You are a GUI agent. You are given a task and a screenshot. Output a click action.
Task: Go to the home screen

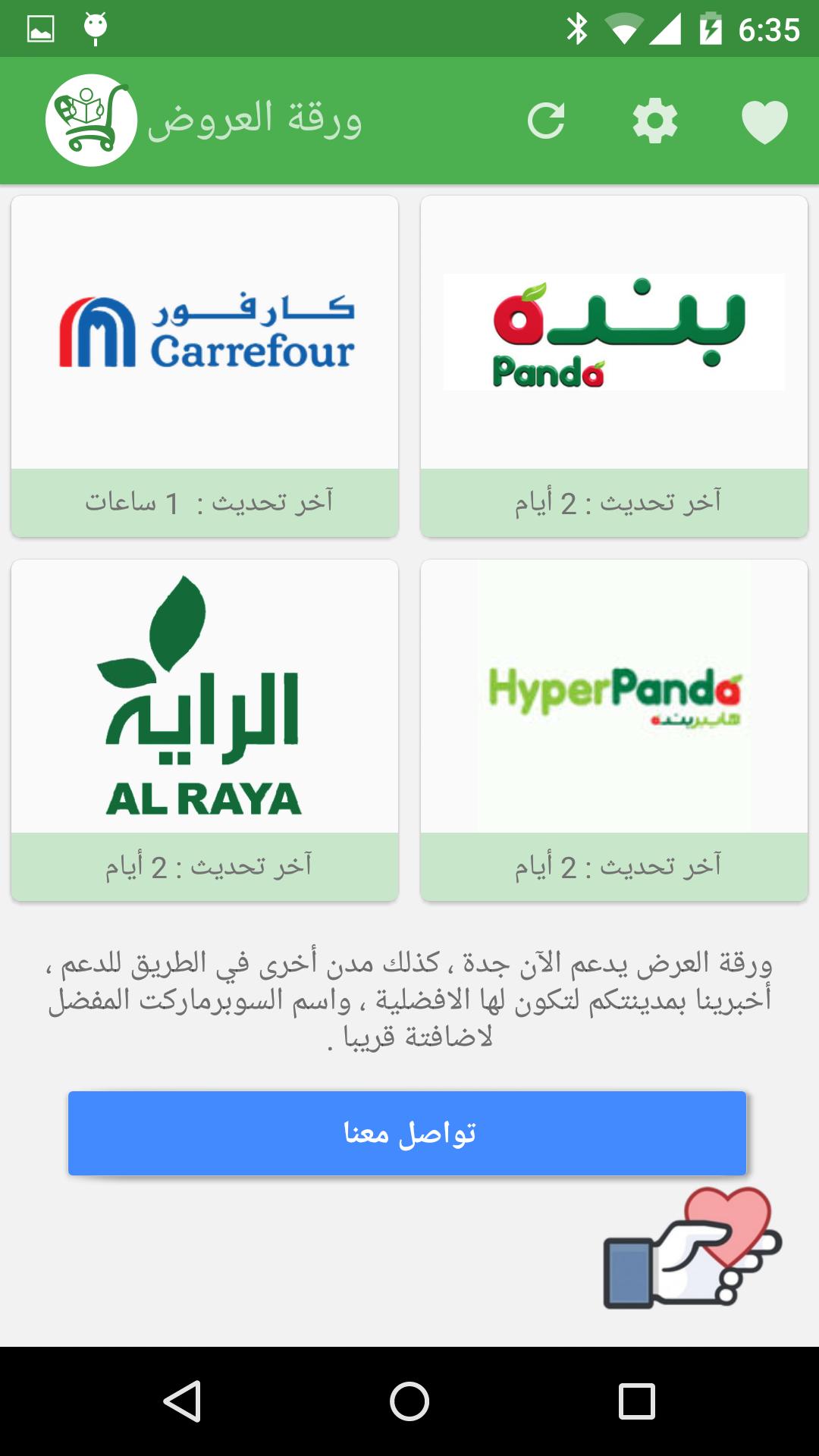(409, 1401)
